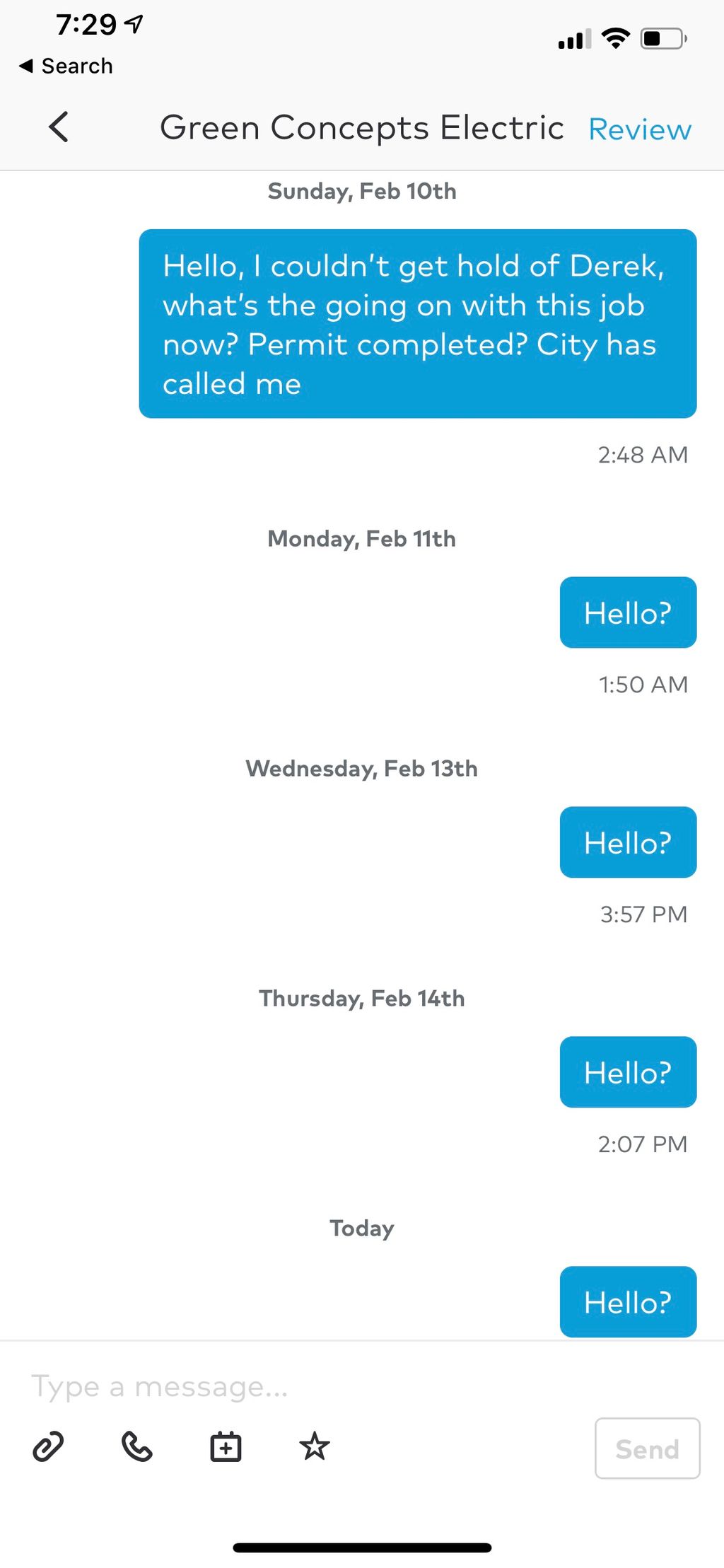
Task: Go back from Green Concepts Electric chat
Action: [59, 127]
